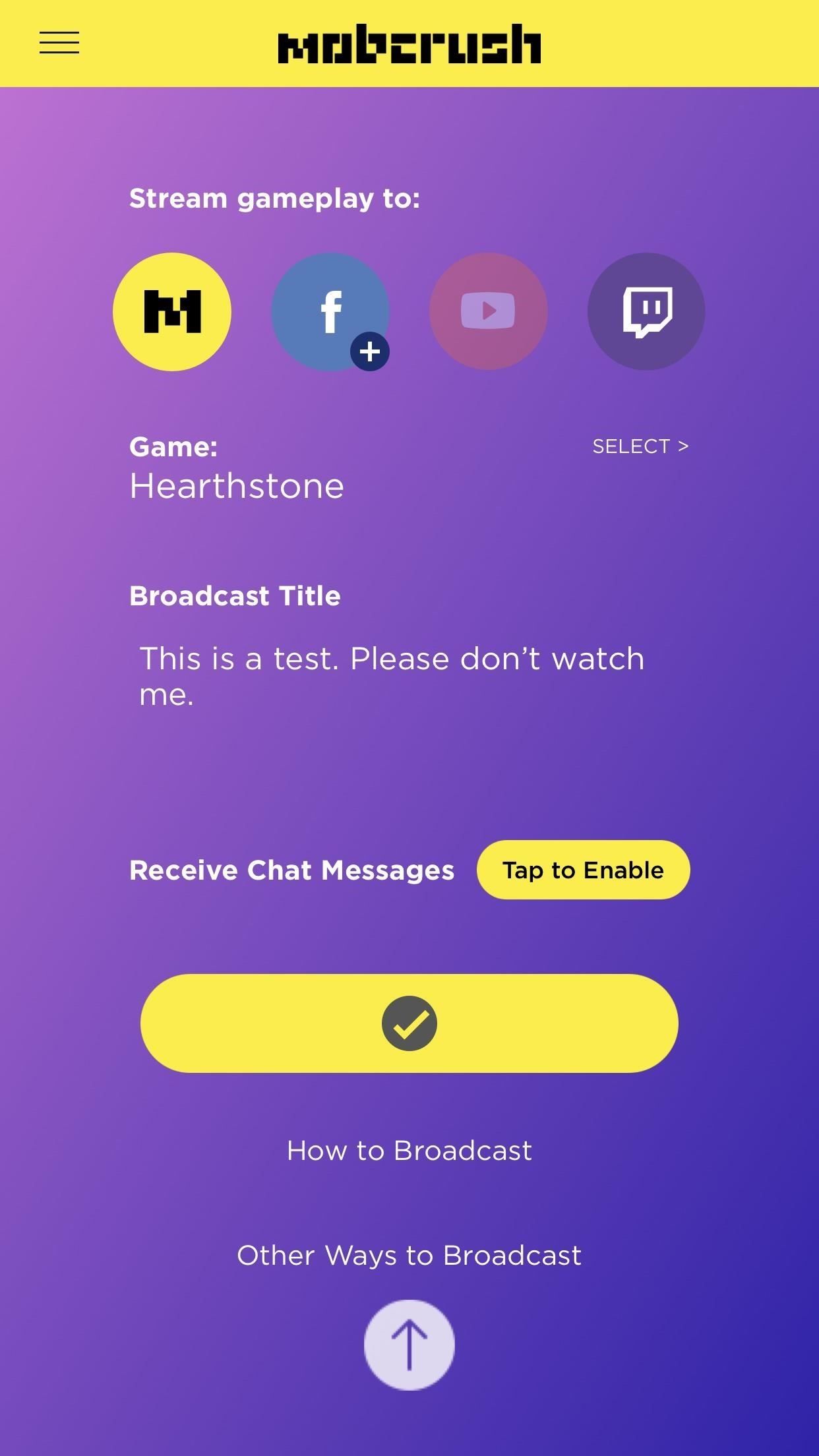The height and width of the screenshot is (1456, 819).
Task: Expand the game selection for Hearthstone
Action: tap(639, 446)
